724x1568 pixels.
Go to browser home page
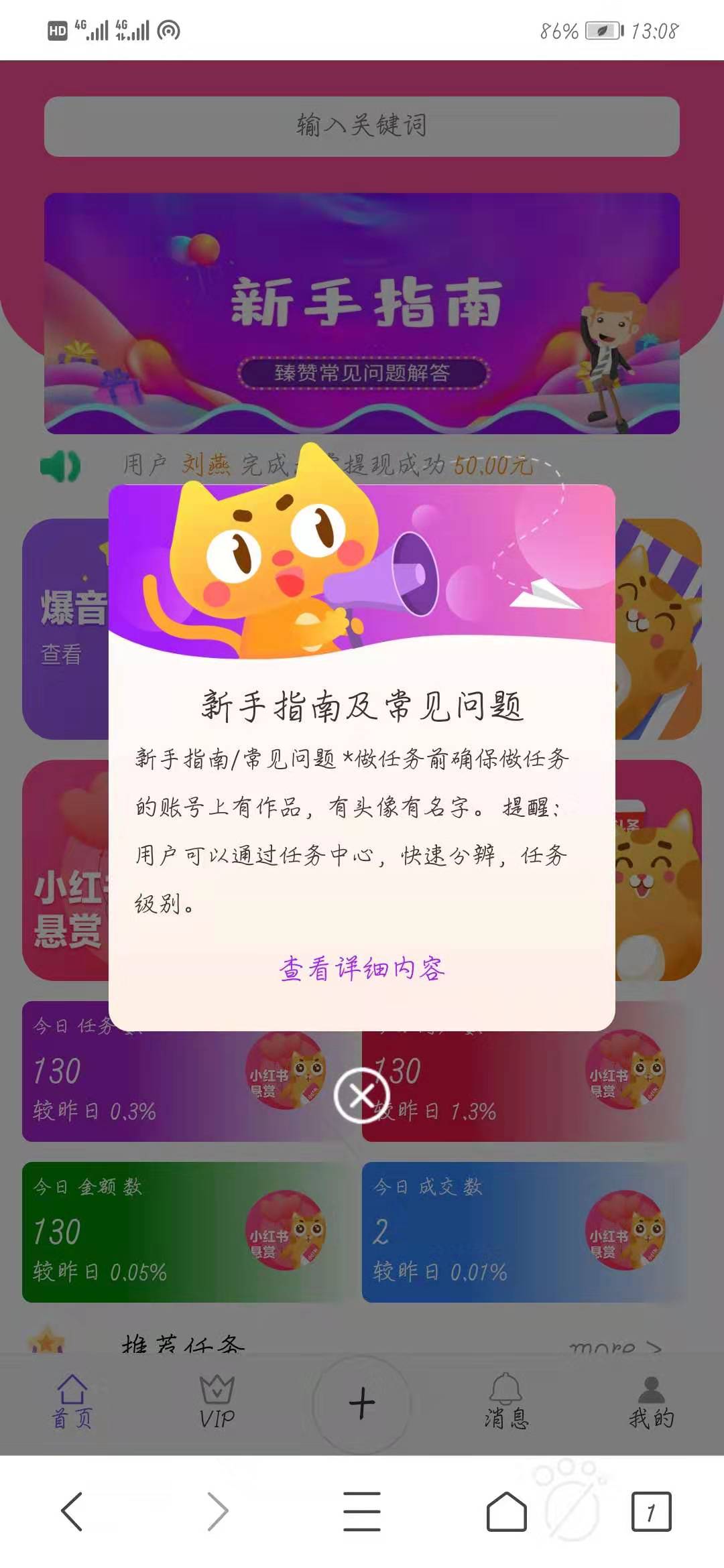point(506,1512)
